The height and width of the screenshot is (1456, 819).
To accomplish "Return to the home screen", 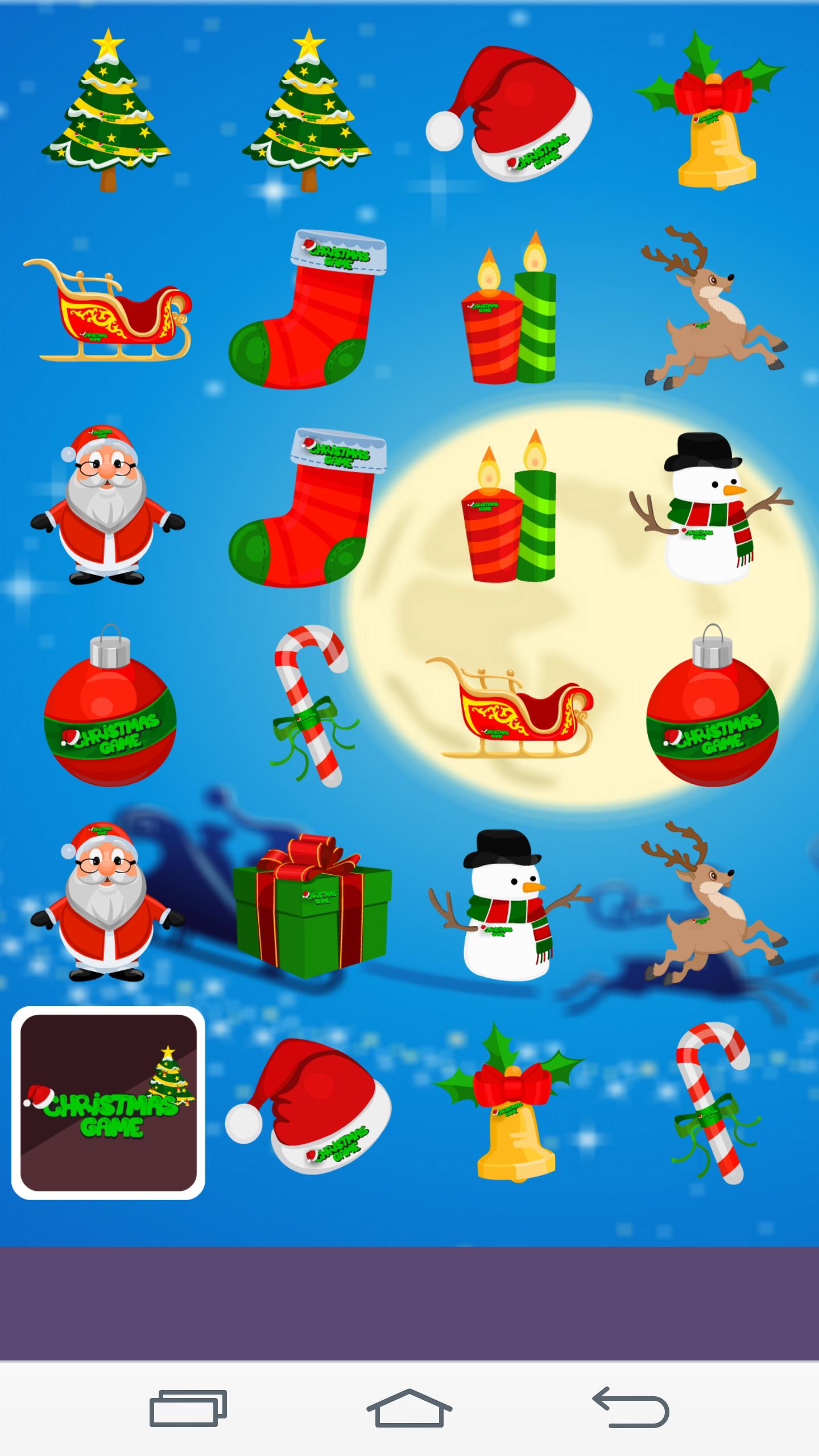I will pyautogui.click(x=409, y=1408).
